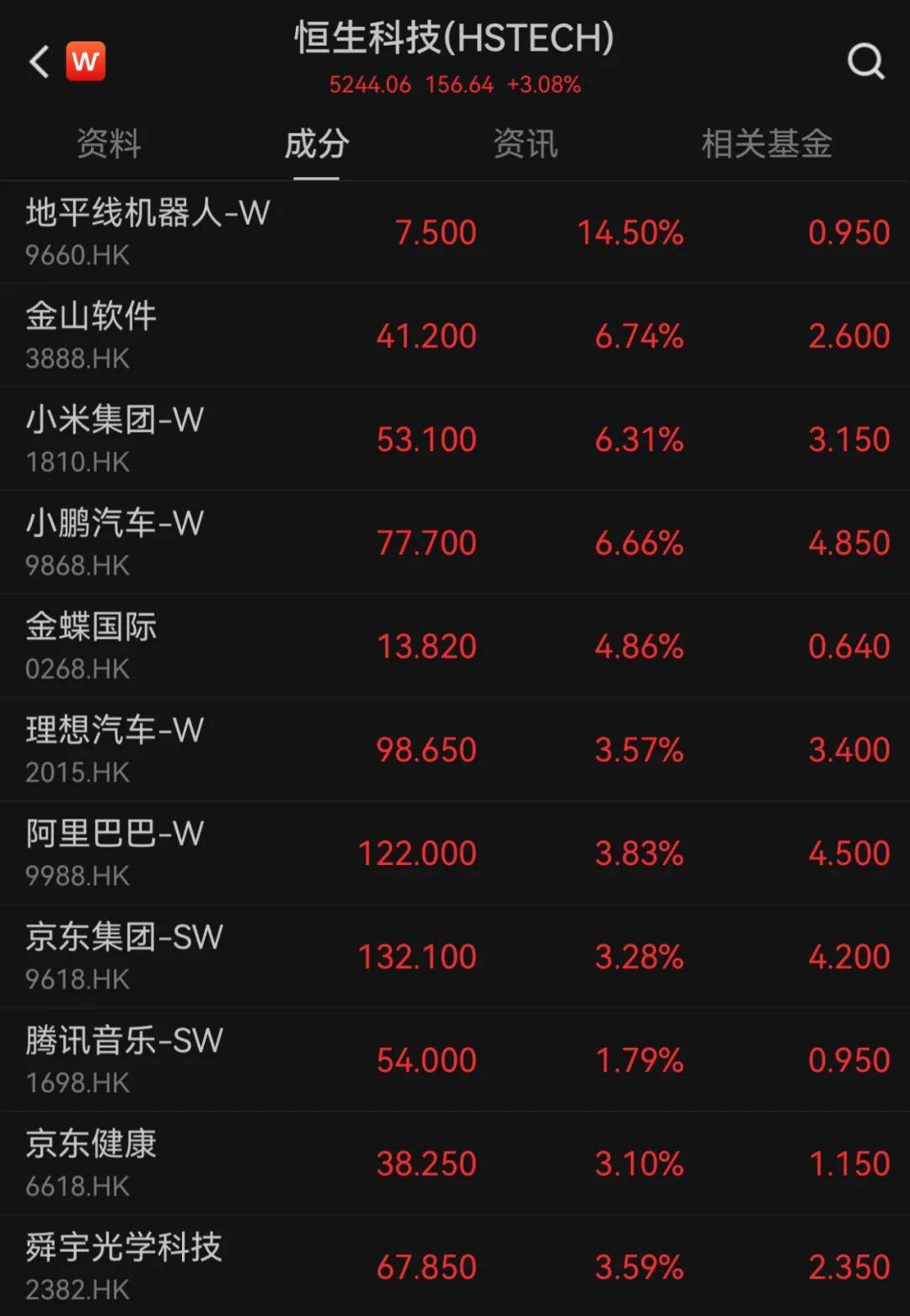Select the 阿里巴巴-W component
This screenshot has height=1316, width=910.
coord(455,851)
